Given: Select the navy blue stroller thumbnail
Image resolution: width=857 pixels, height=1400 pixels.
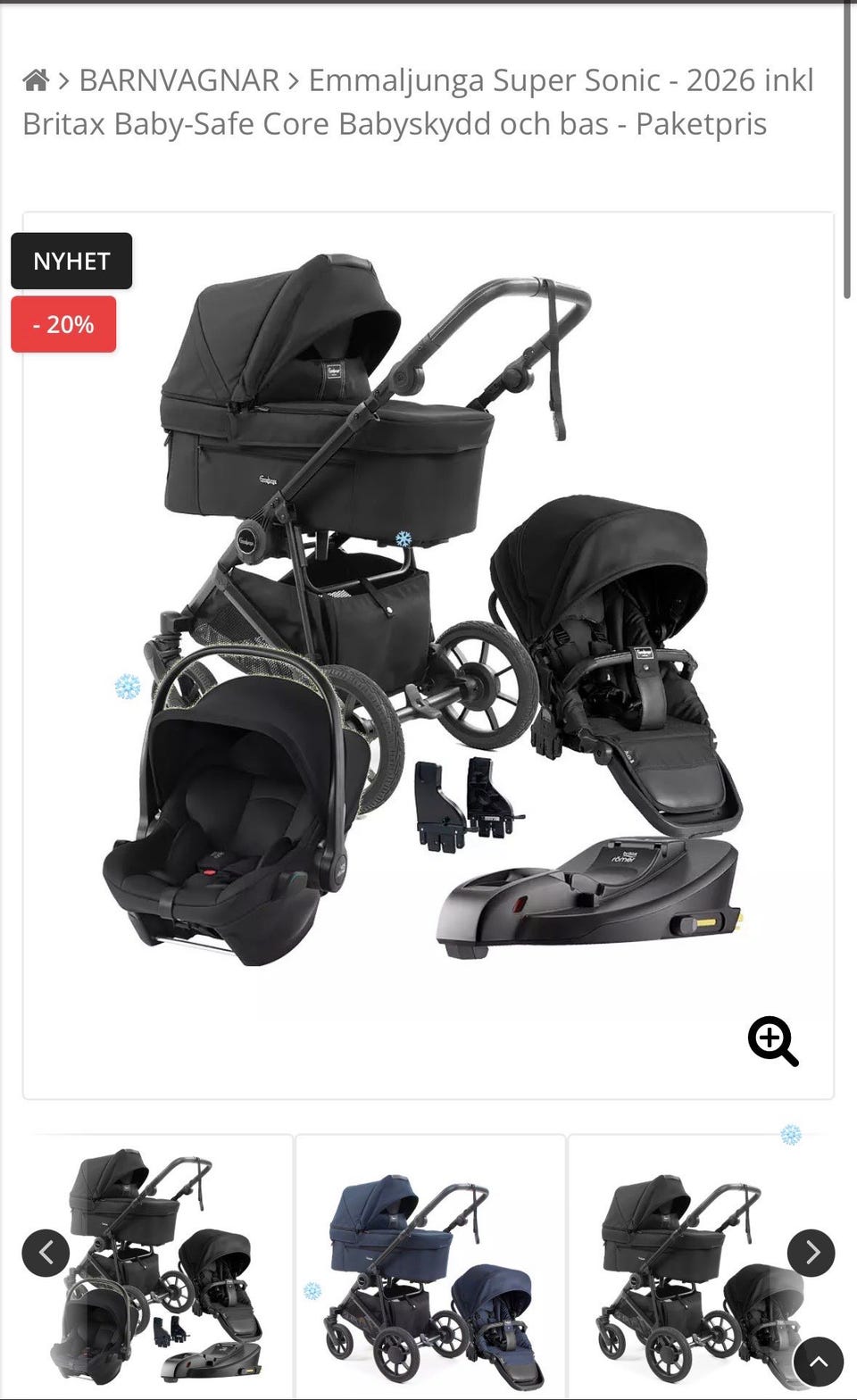Looking at the screenshot, I should tap(430, 1263).
